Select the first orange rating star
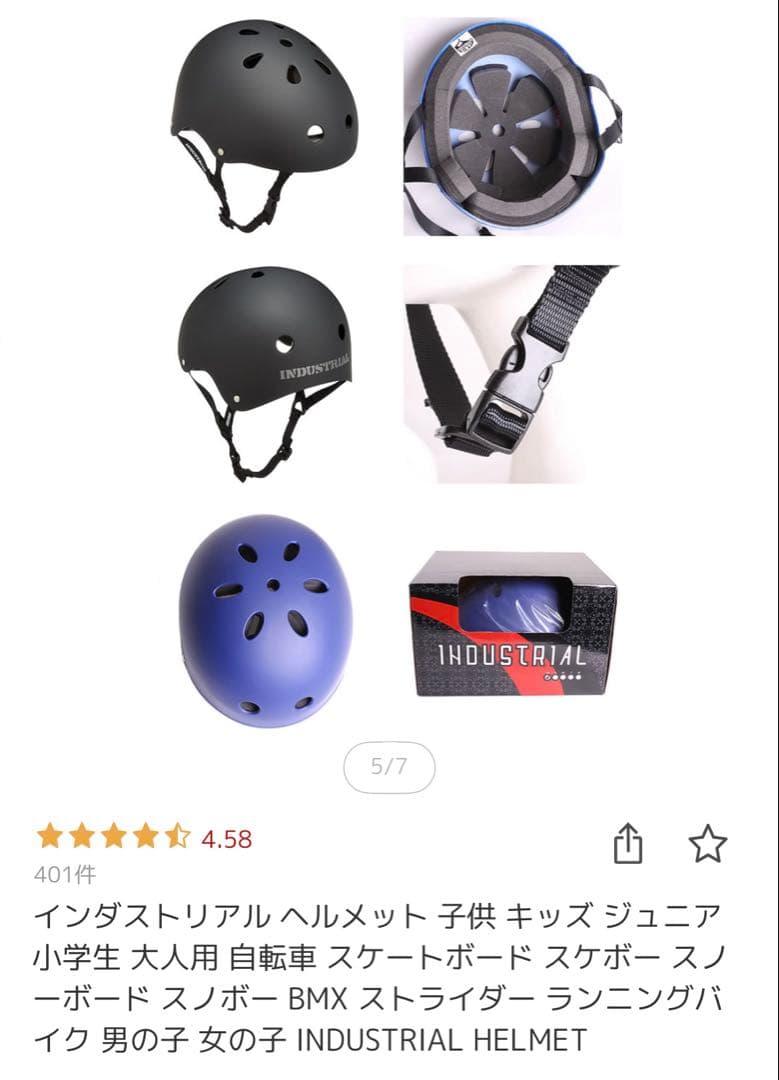This screenshot has width=779, height=1080. coord(47,832)
